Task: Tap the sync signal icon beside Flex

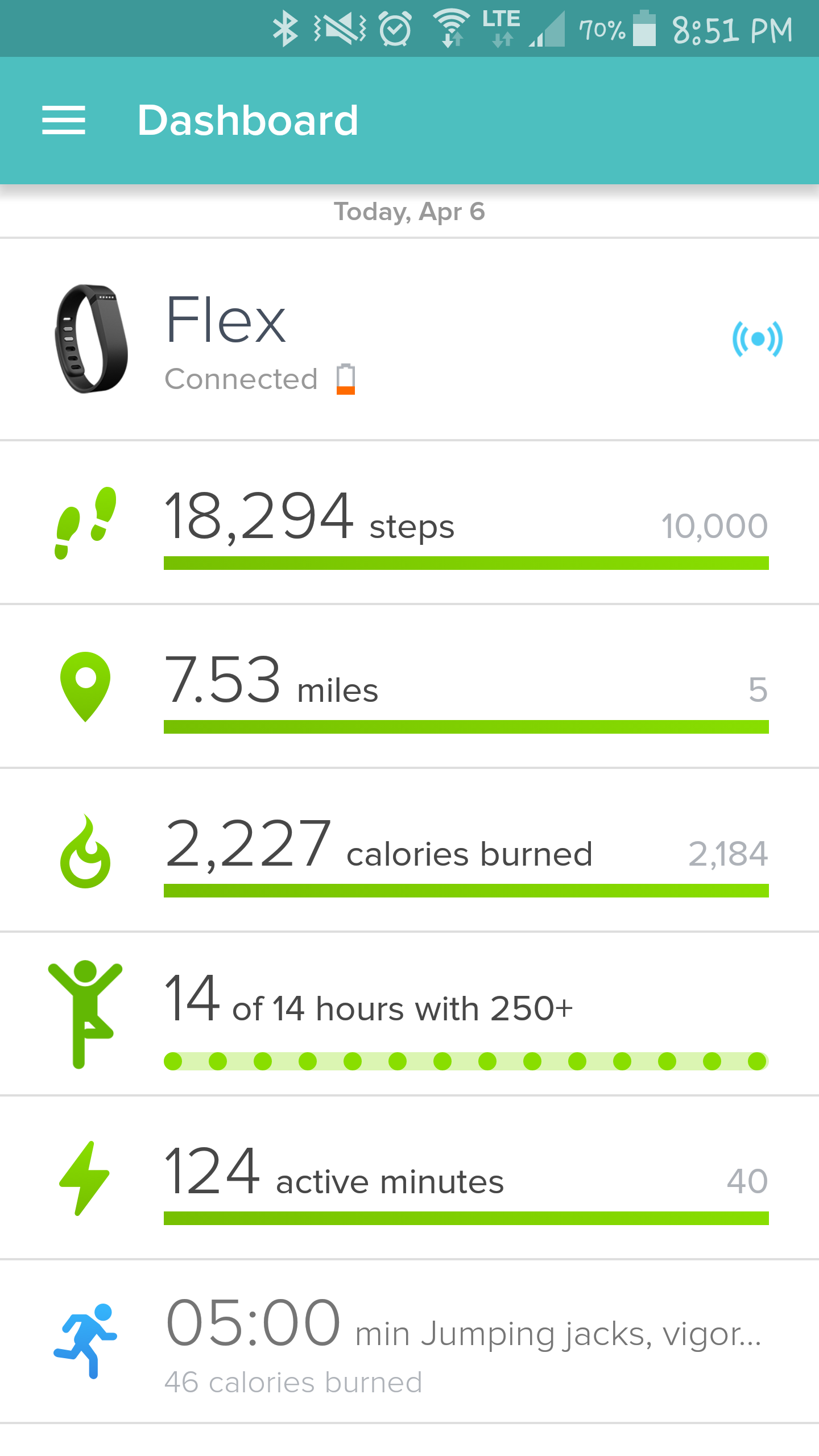Action: pos(758,340)
